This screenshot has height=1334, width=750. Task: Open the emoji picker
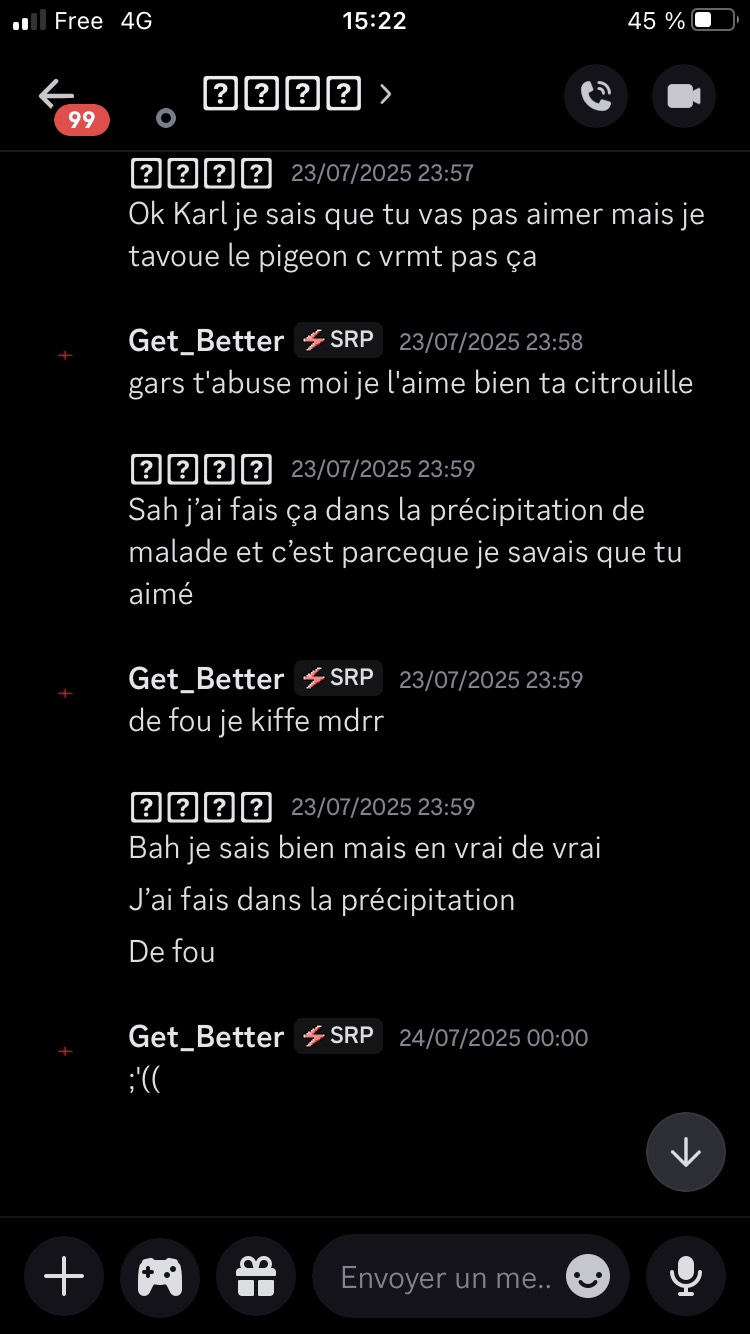[588, 1277]
